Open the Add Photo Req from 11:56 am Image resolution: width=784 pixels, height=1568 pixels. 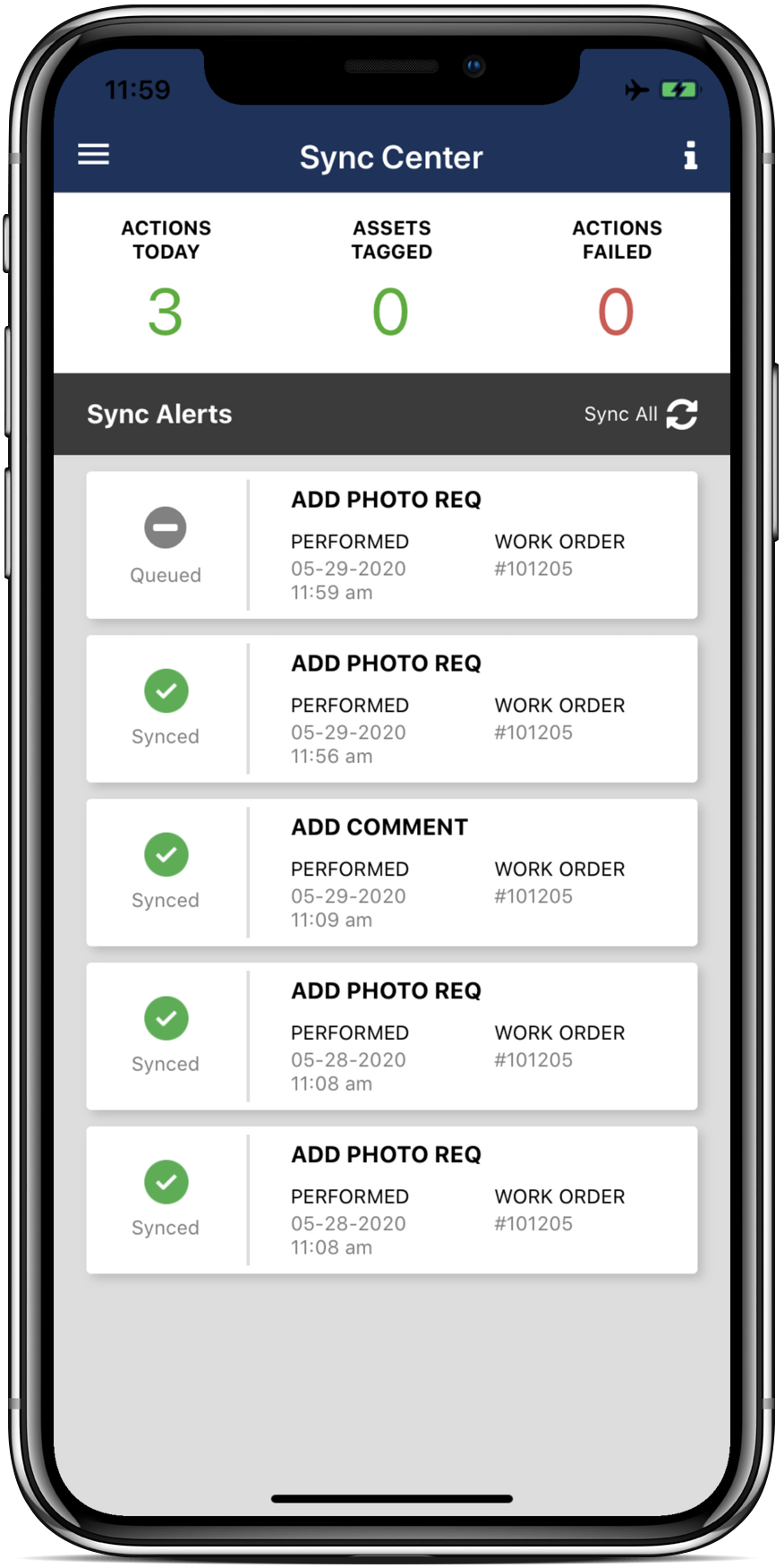392,708
